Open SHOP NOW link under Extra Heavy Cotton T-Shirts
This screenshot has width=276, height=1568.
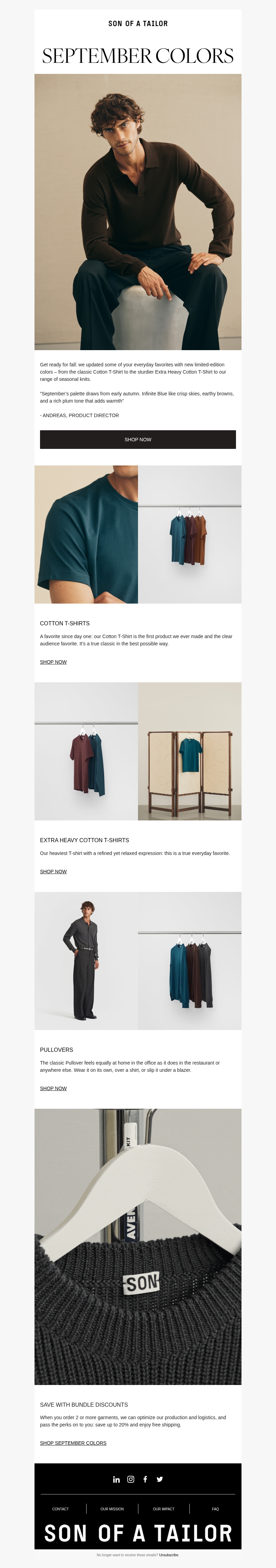click(53, 872)
